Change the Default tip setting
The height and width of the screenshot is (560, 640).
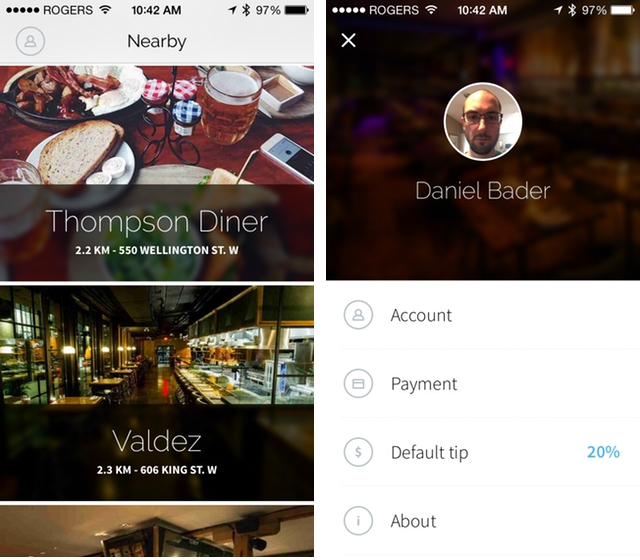tap(483, 452)
